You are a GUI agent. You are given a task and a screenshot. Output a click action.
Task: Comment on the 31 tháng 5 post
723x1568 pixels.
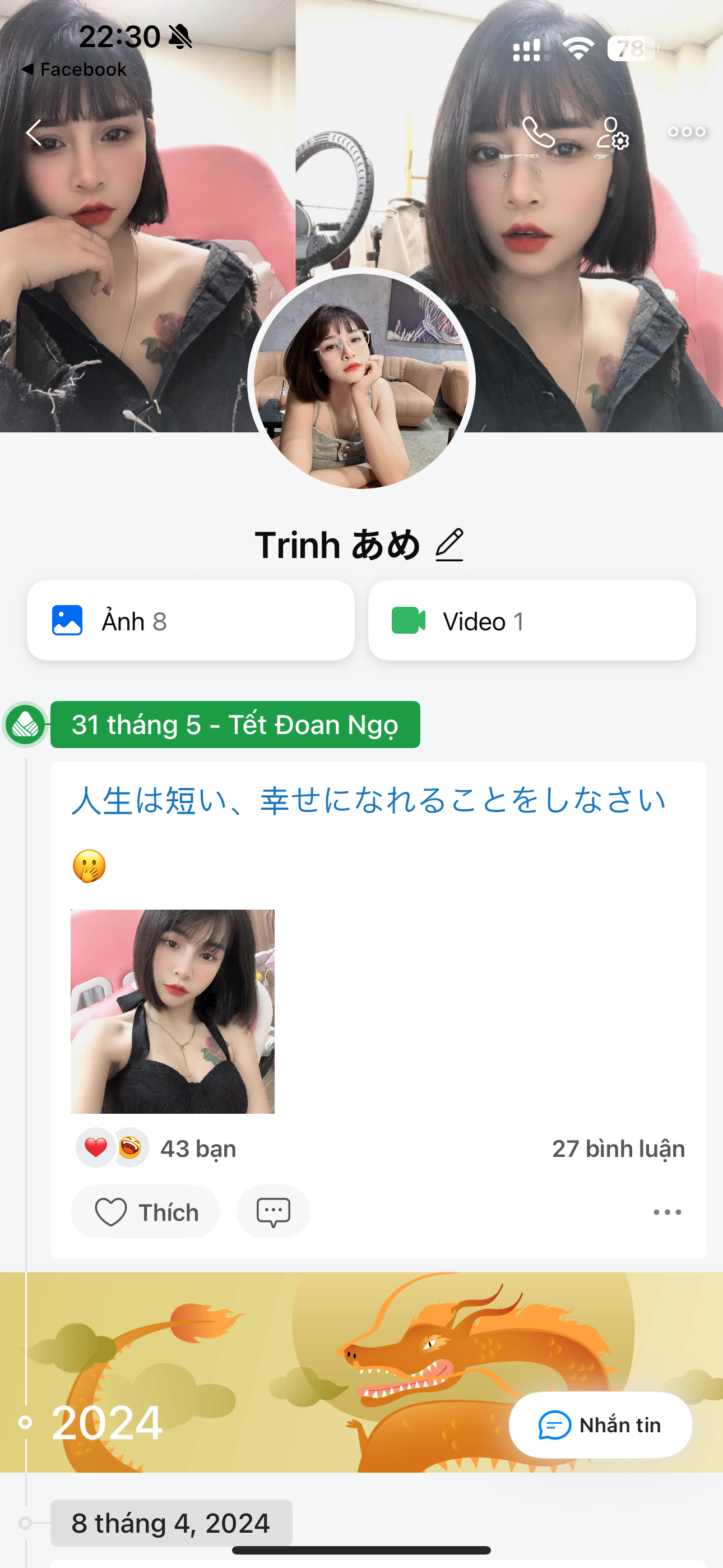(274, 1211)
